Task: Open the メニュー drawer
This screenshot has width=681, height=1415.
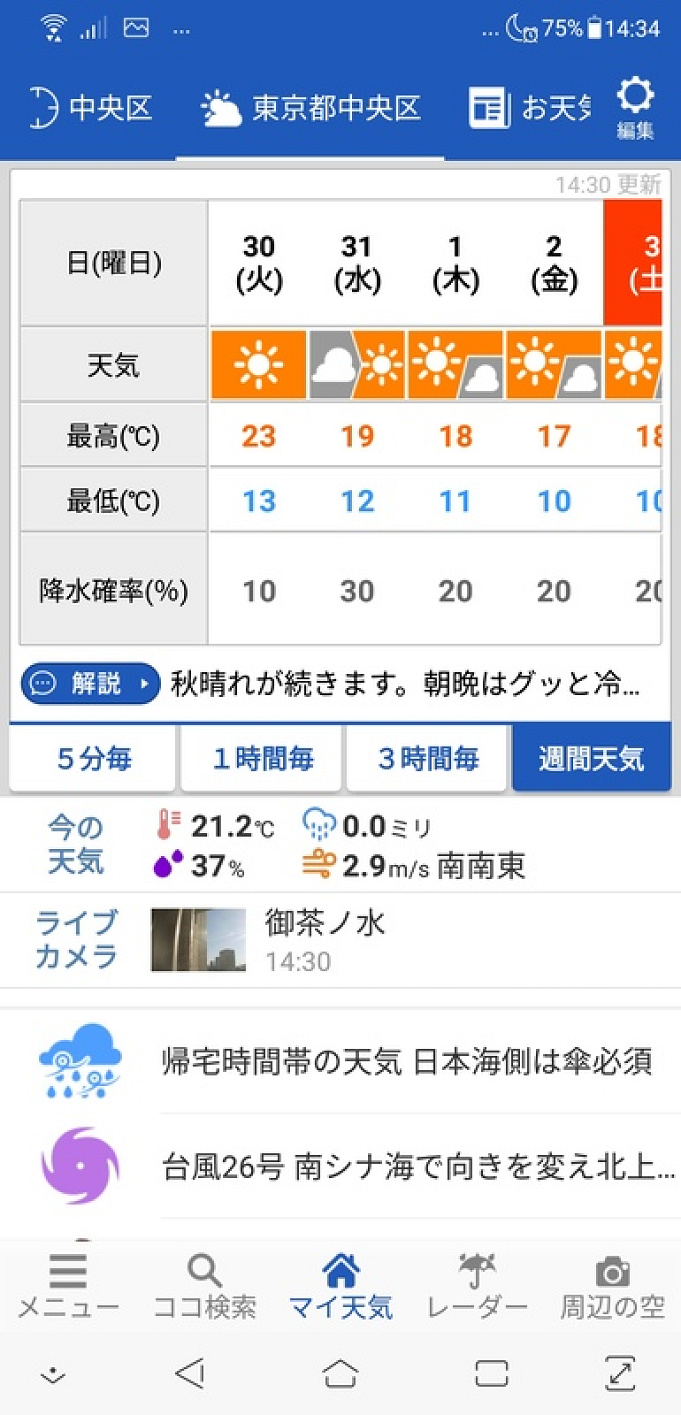Action: 68,1286
